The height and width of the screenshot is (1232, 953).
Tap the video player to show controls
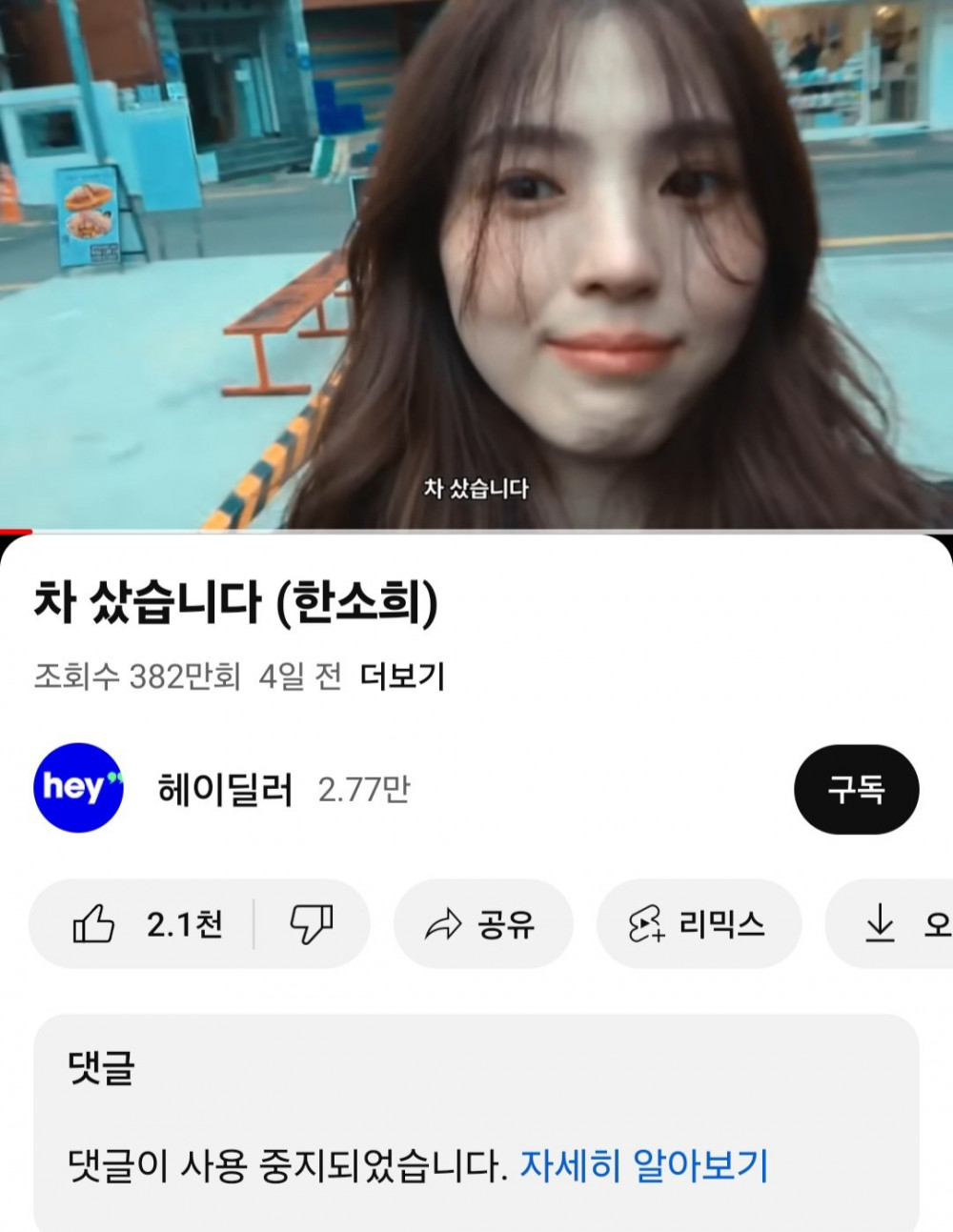[476, 265]
